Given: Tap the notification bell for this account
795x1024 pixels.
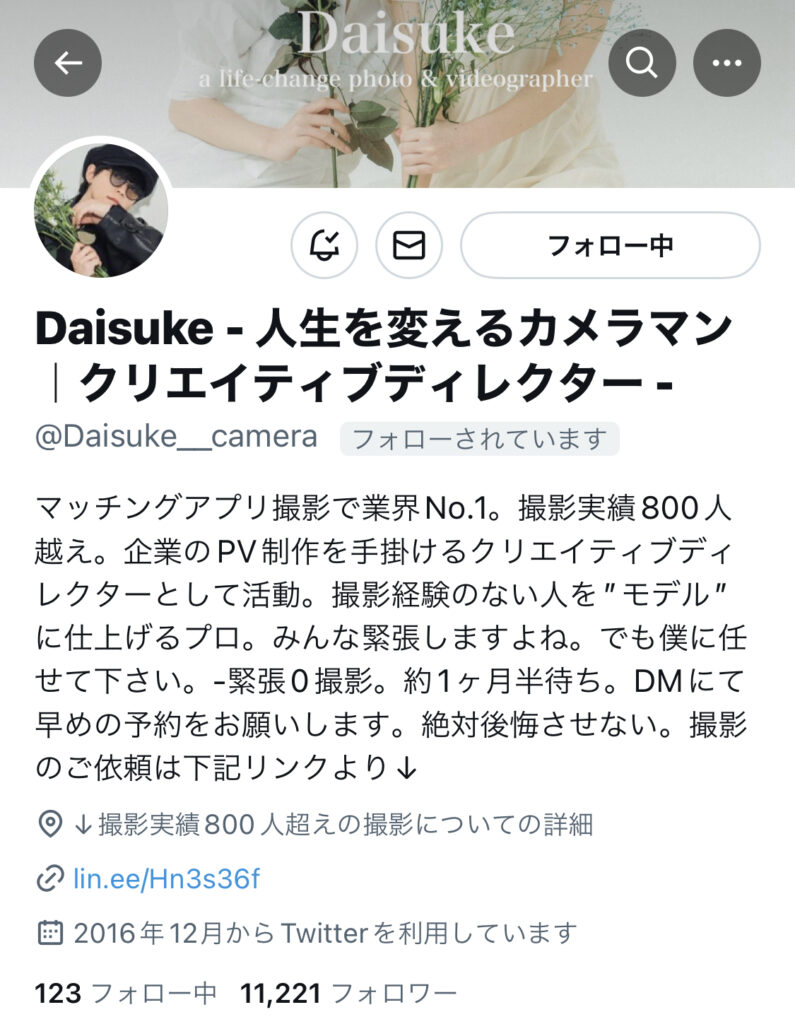Looking at the screenshot, I should pos(324,245).
